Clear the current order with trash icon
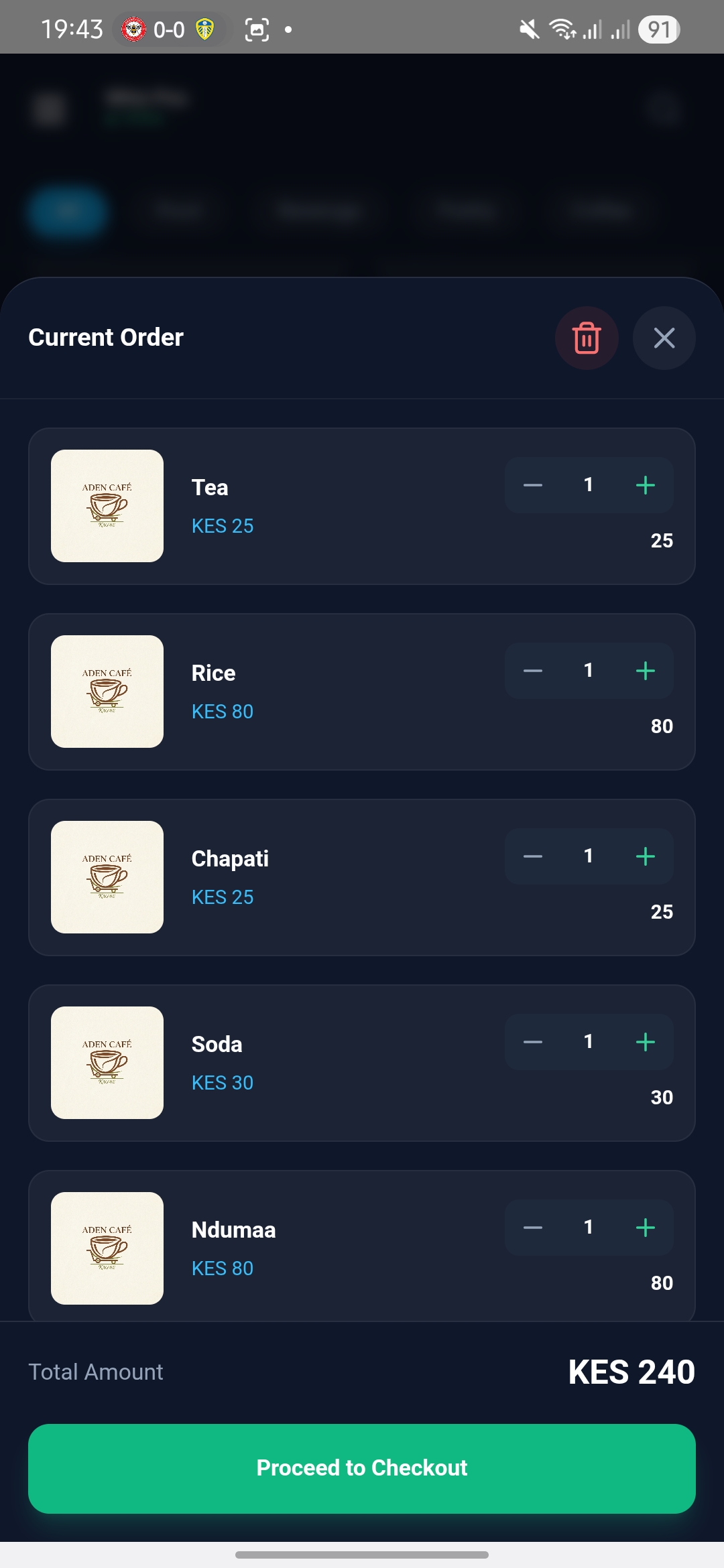 point(587,338)
